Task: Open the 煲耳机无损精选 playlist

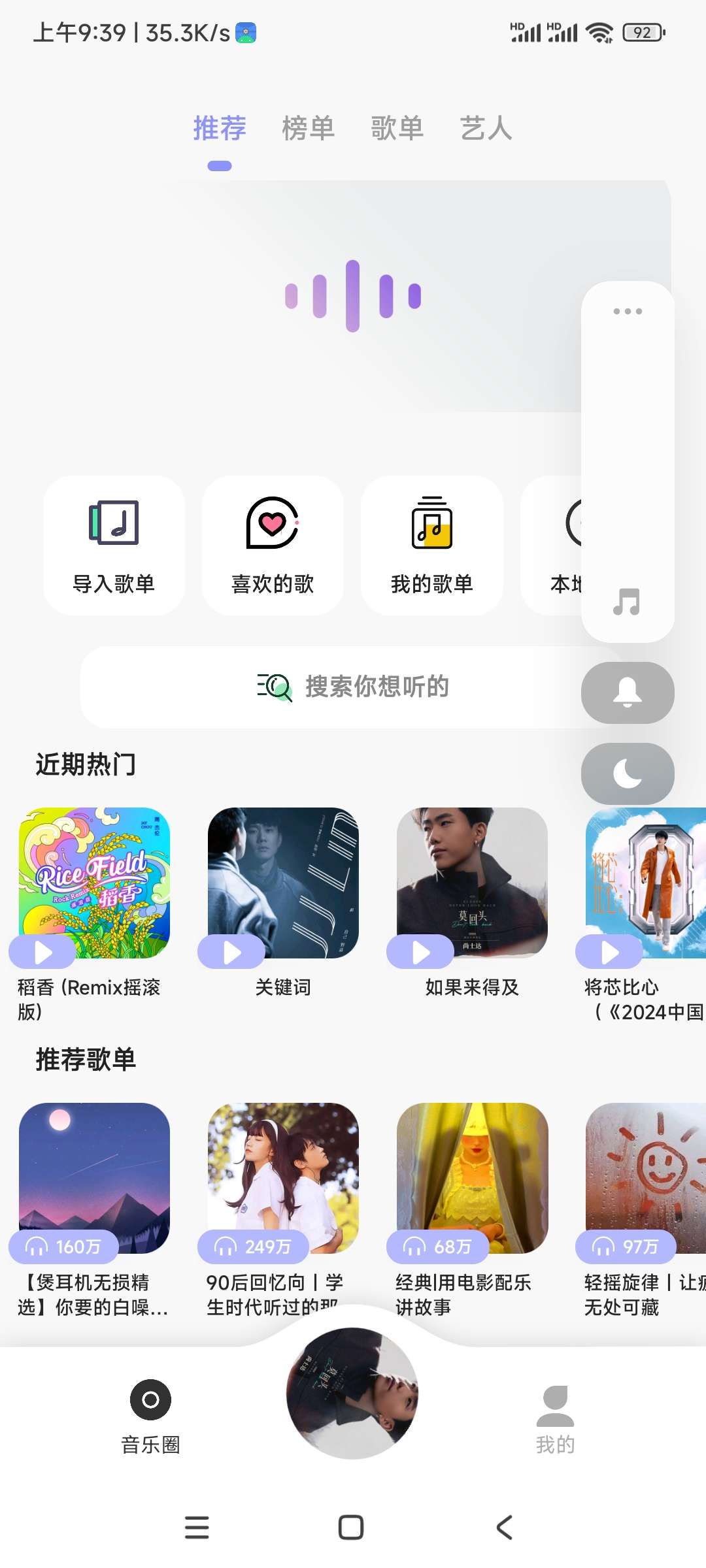Action: 94,1178
